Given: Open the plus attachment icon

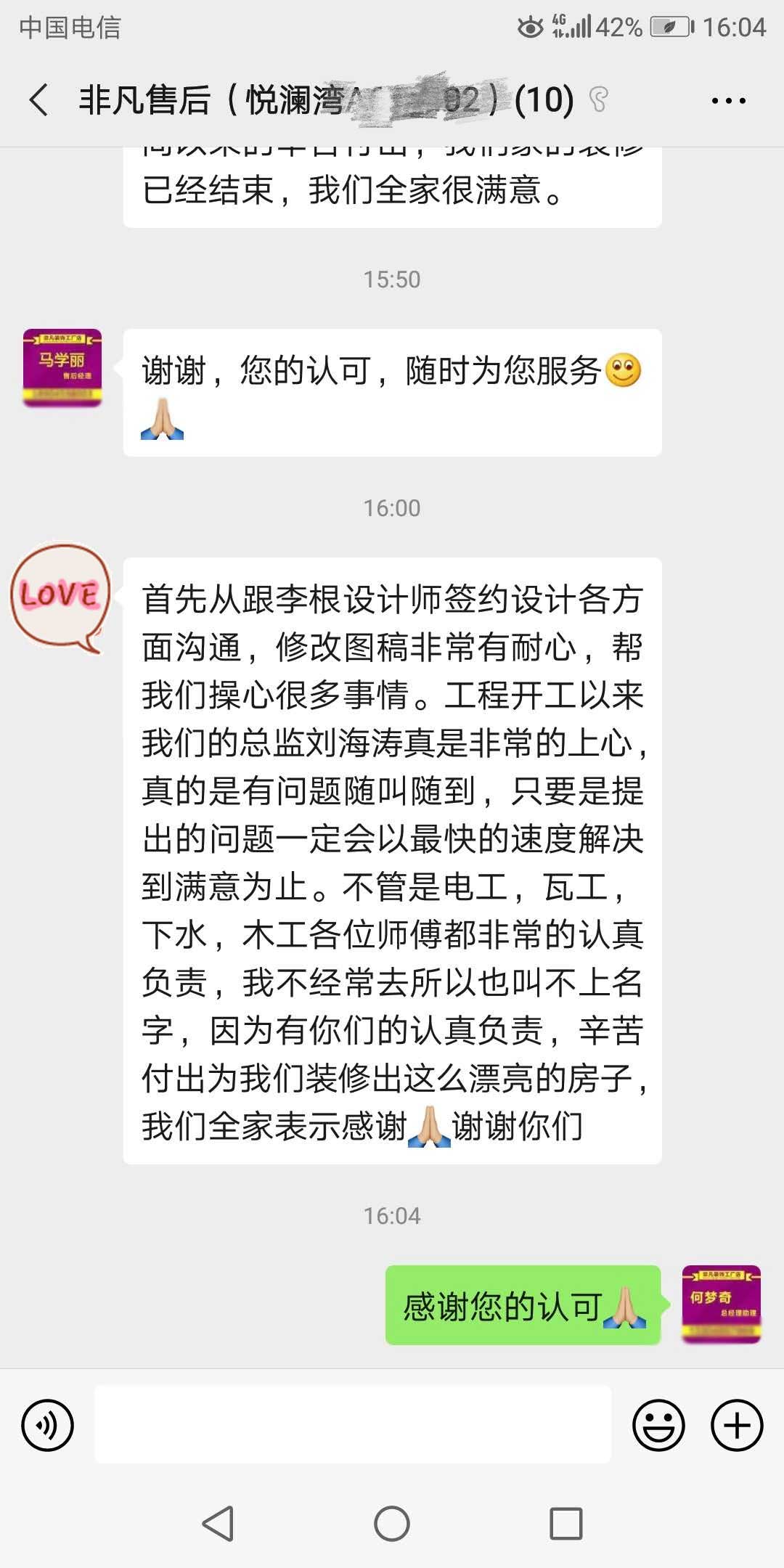Looking at the screenshot, I should [x=736, y=1424].
